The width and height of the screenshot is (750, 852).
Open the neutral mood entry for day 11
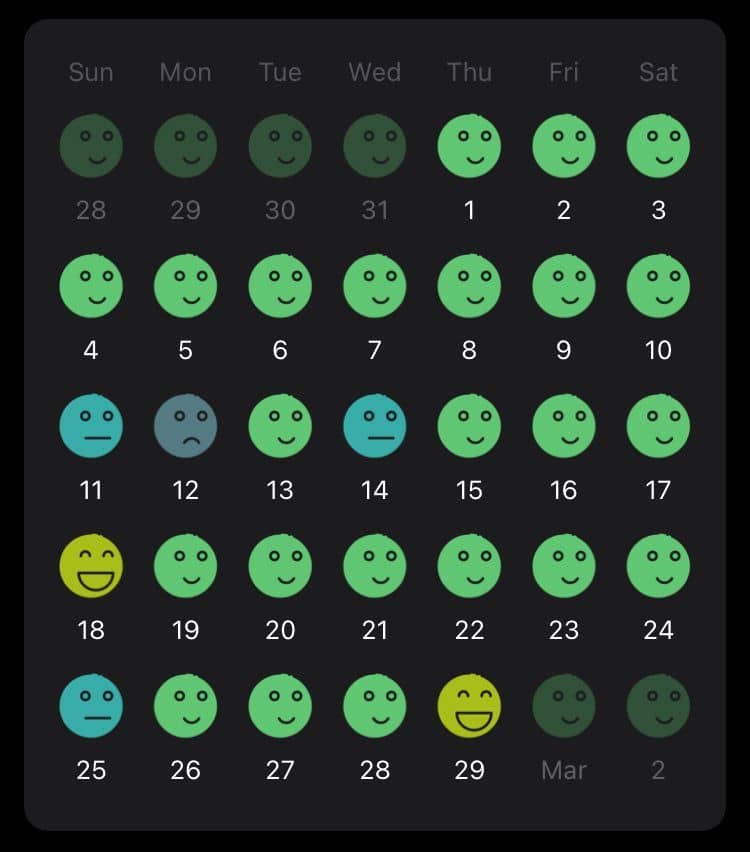click(91, 426)
